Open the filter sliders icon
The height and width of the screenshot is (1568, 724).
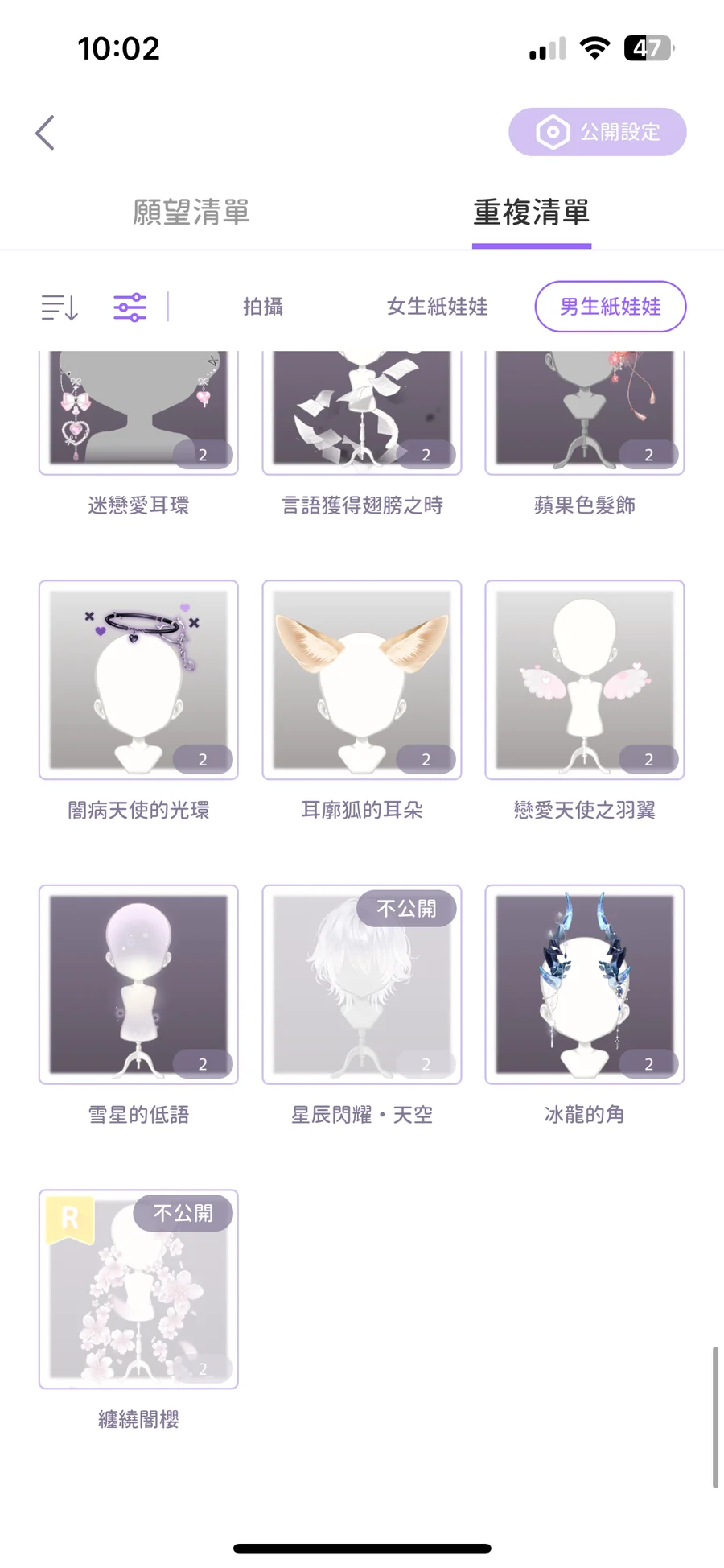tap(130, 307)
